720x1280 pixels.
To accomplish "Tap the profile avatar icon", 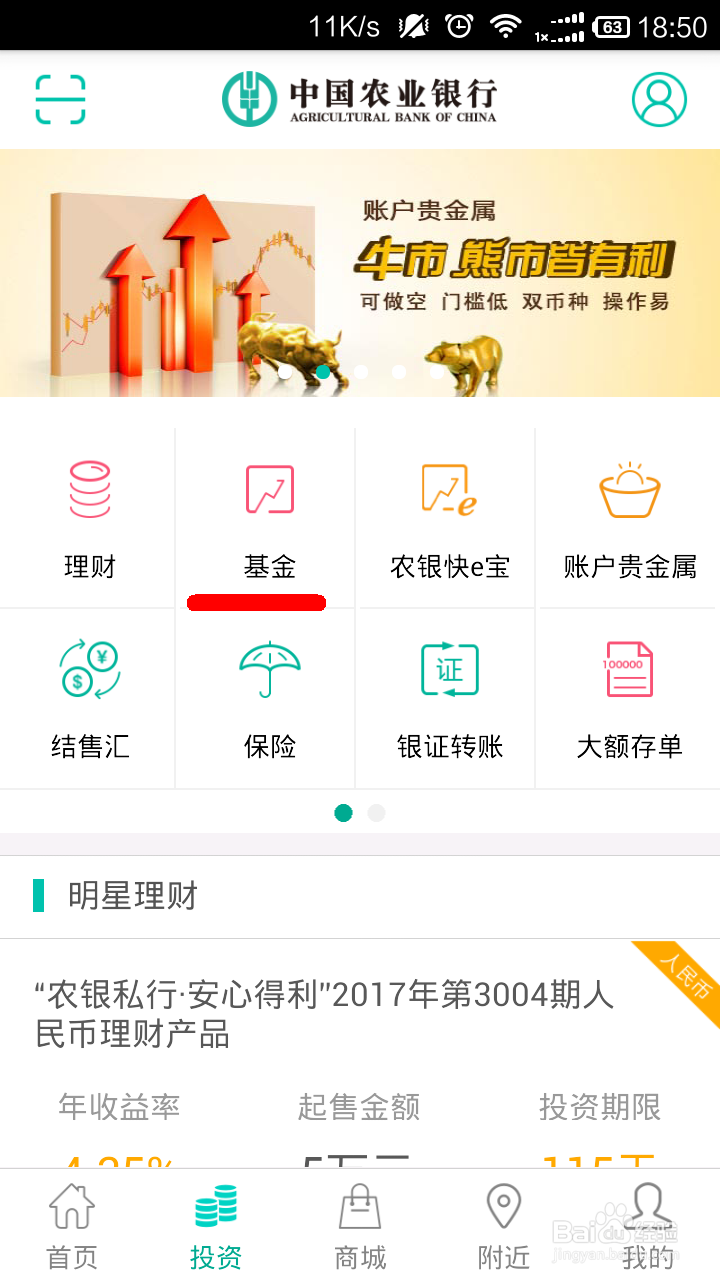I will [x=657, y=100].
